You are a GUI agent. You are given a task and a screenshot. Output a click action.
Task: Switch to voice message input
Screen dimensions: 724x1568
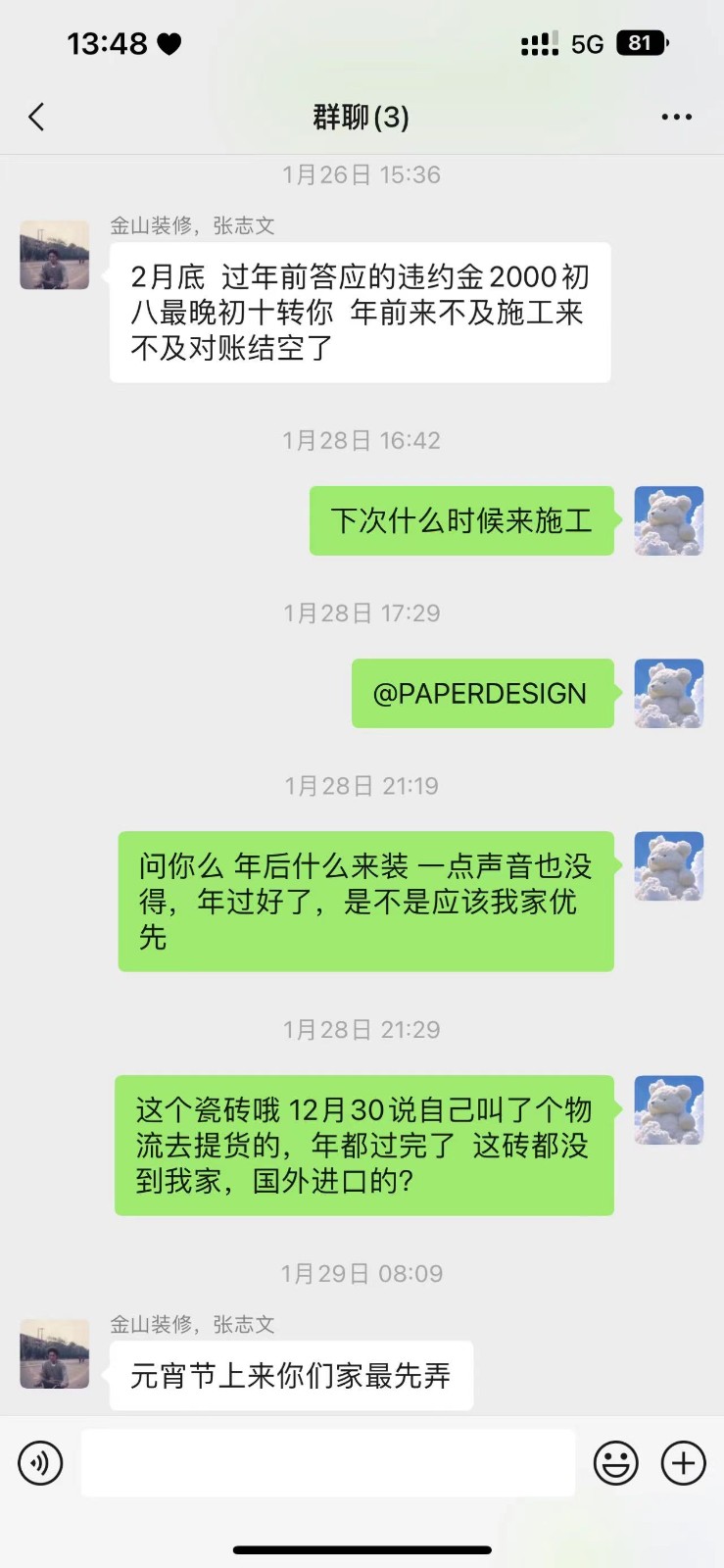[x=40, y=1463]
